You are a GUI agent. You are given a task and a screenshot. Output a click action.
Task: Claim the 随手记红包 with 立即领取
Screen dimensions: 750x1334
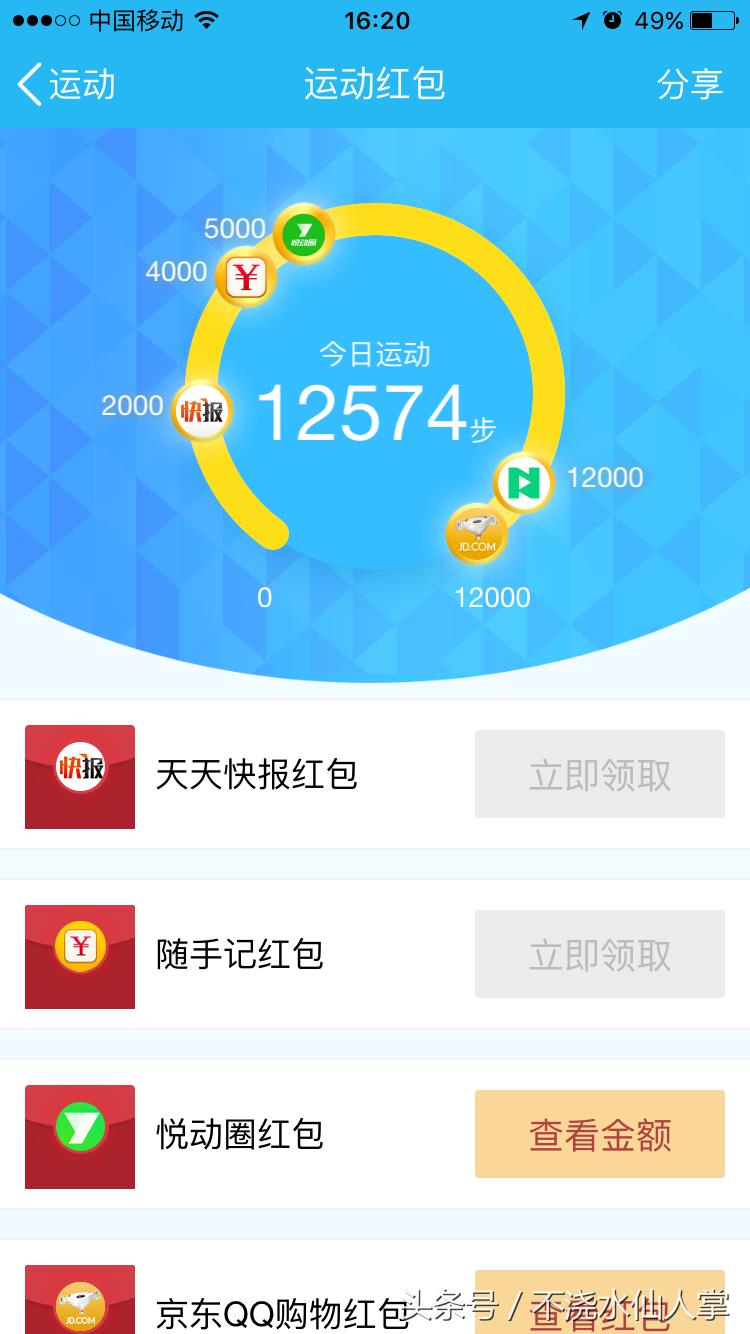pyautogui.click(x=599, y=954)
